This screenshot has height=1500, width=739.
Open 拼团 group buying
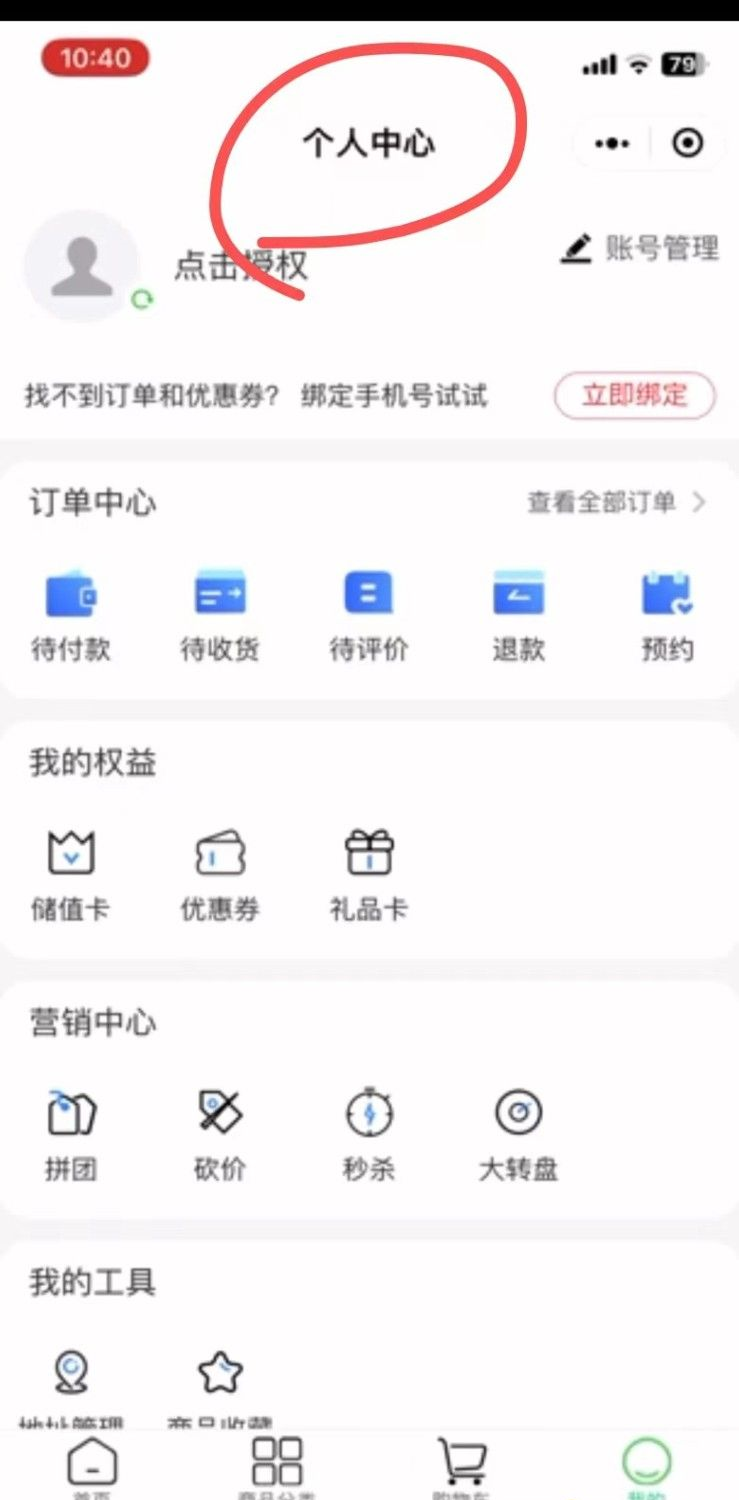70,1135
